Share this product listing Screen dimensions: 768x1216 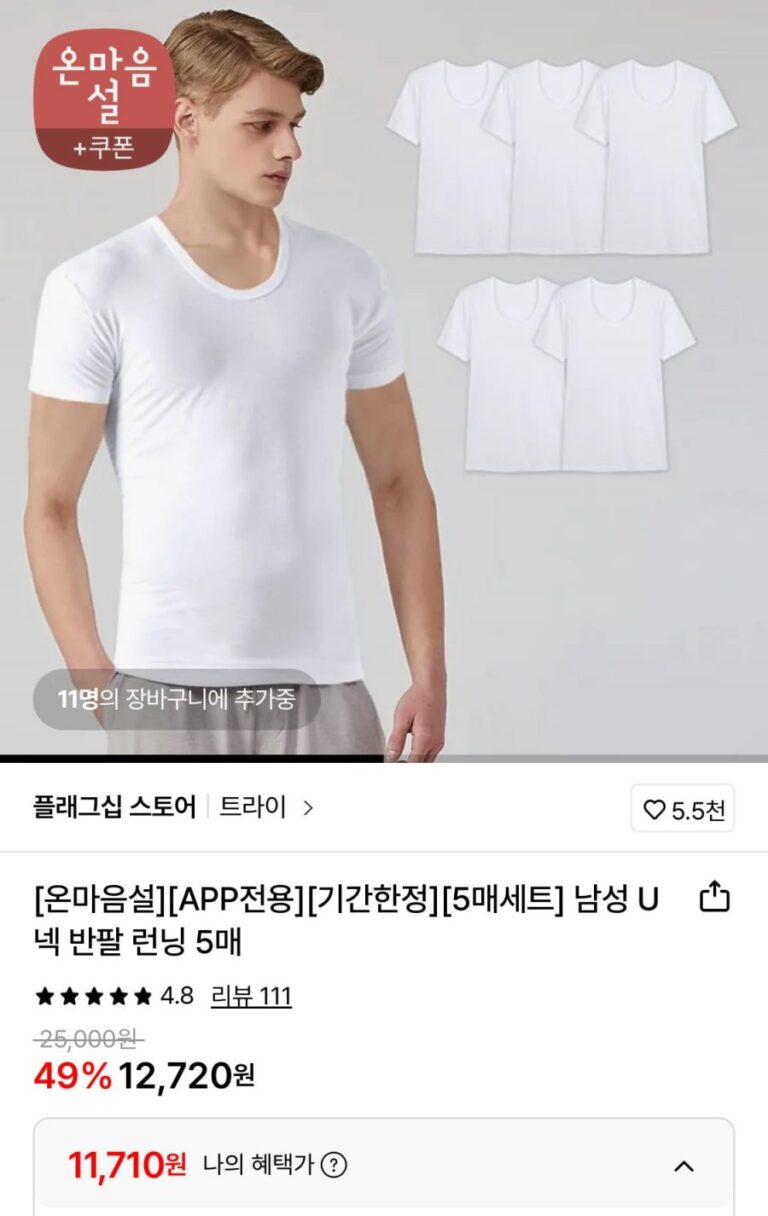tap(714, 897)
